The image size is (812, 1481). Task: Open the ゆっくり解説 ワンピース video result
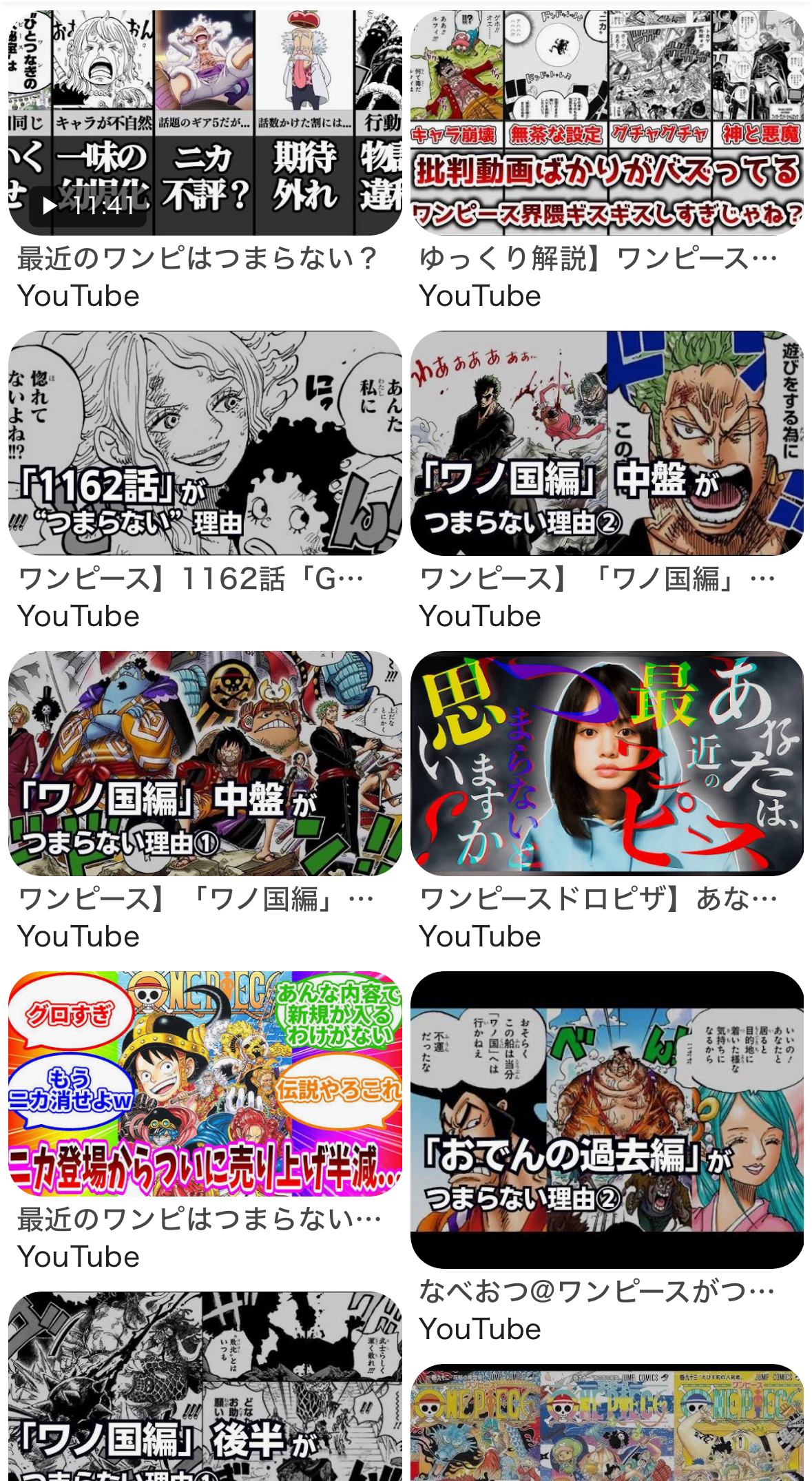[x=607, y=123]
